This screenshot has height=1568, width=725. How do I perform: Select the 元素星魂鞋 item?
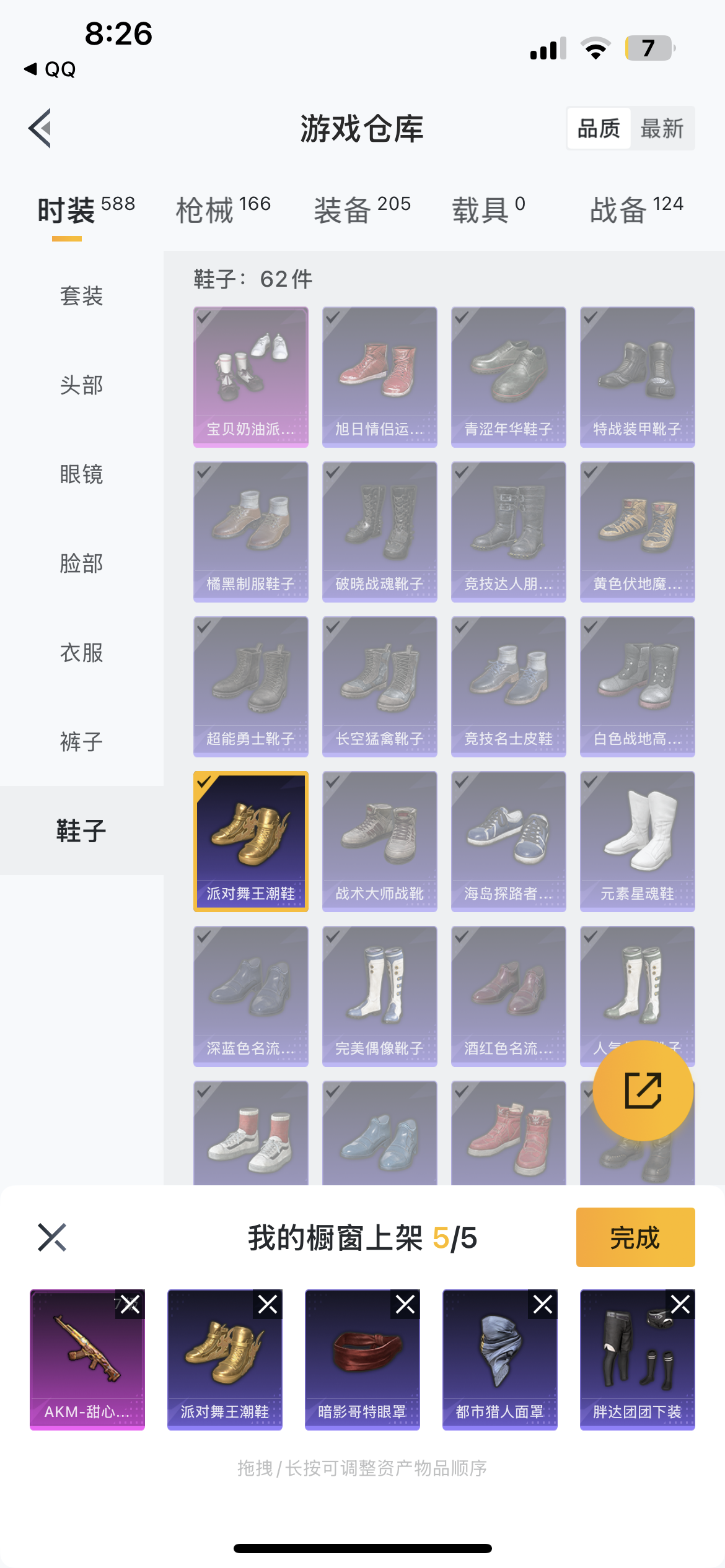(637, 841)
